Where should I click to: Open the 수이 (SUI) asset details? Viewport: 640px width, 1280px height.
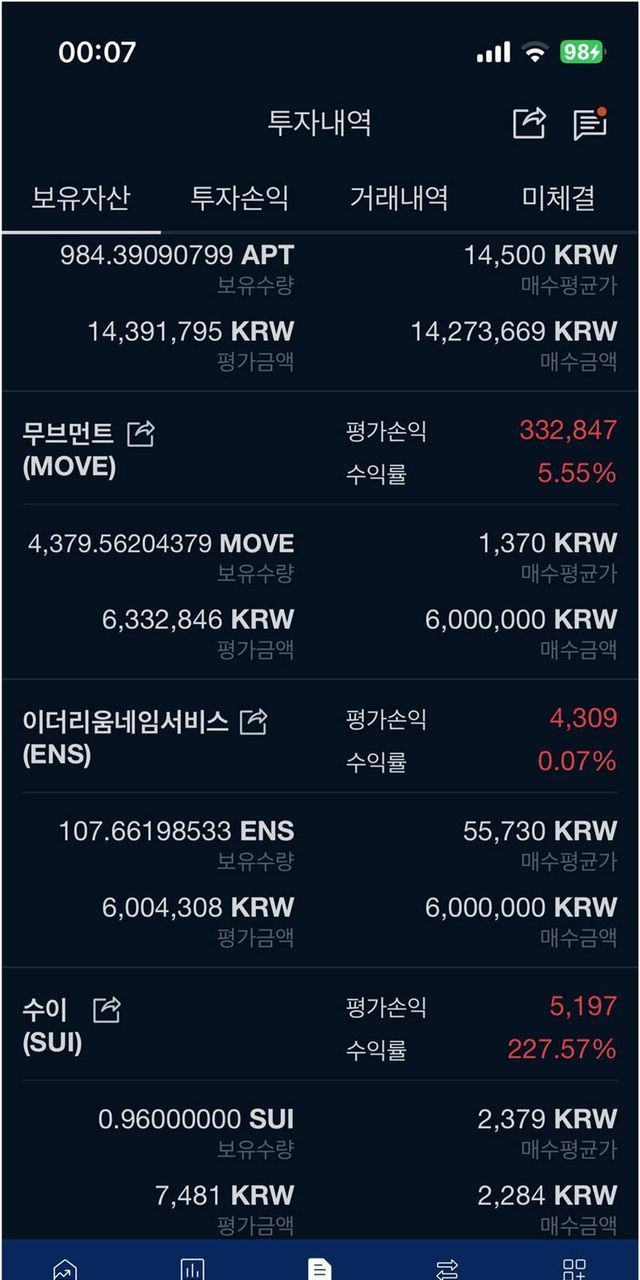[50, 1026]
